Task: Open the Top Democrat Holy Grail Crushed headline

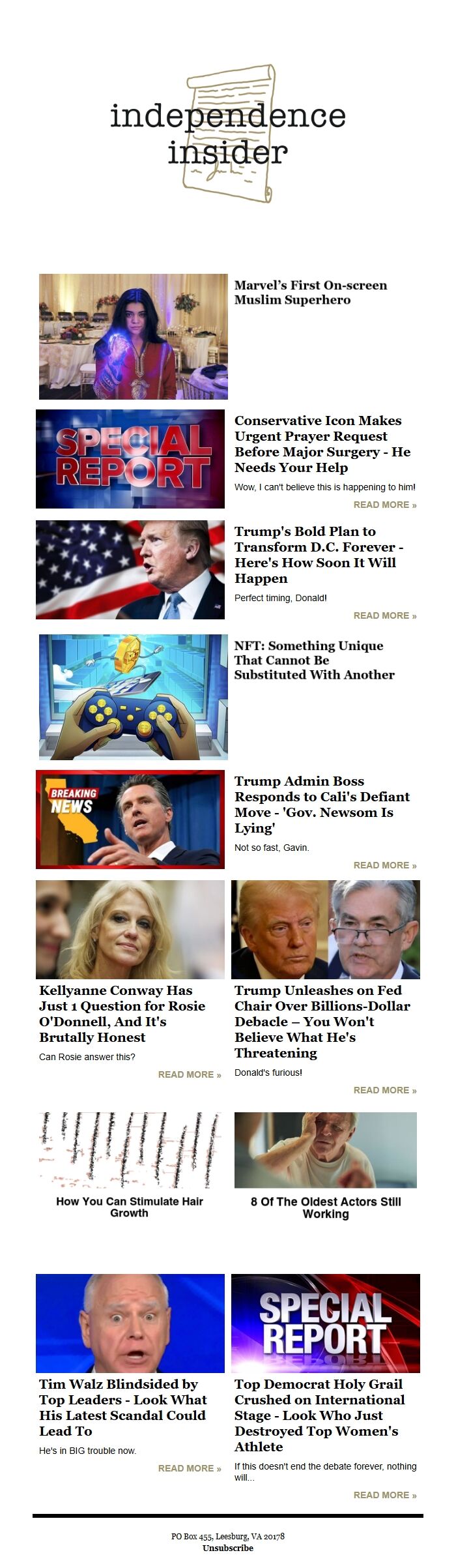Action: (x=319, y=1415)
